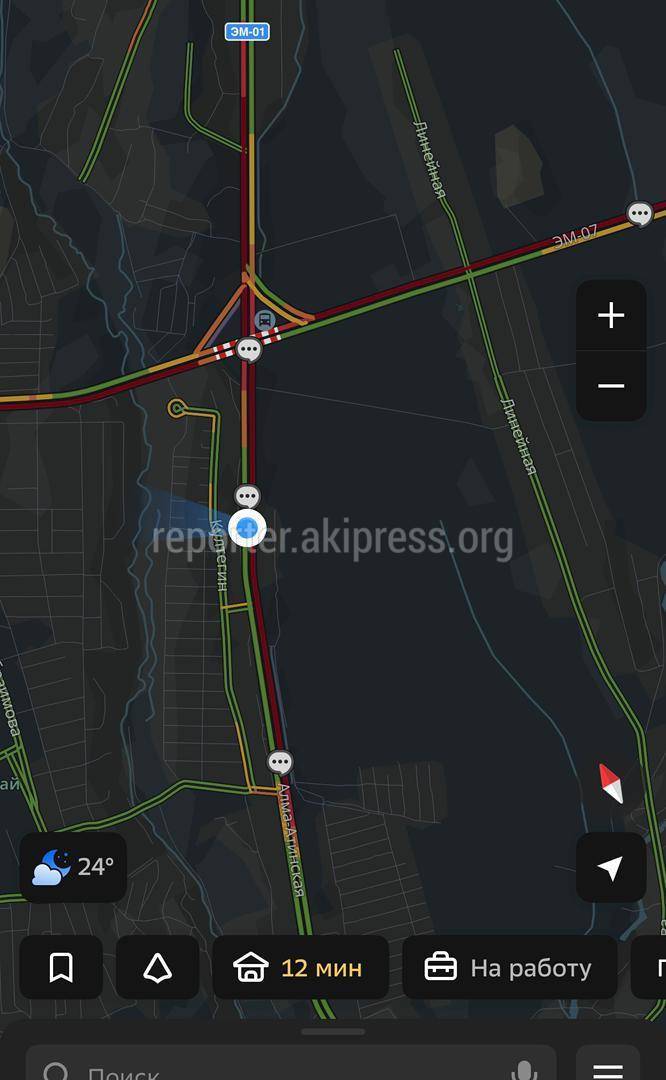
Task: Open the hamburger menu
Action: [607, 1065]
